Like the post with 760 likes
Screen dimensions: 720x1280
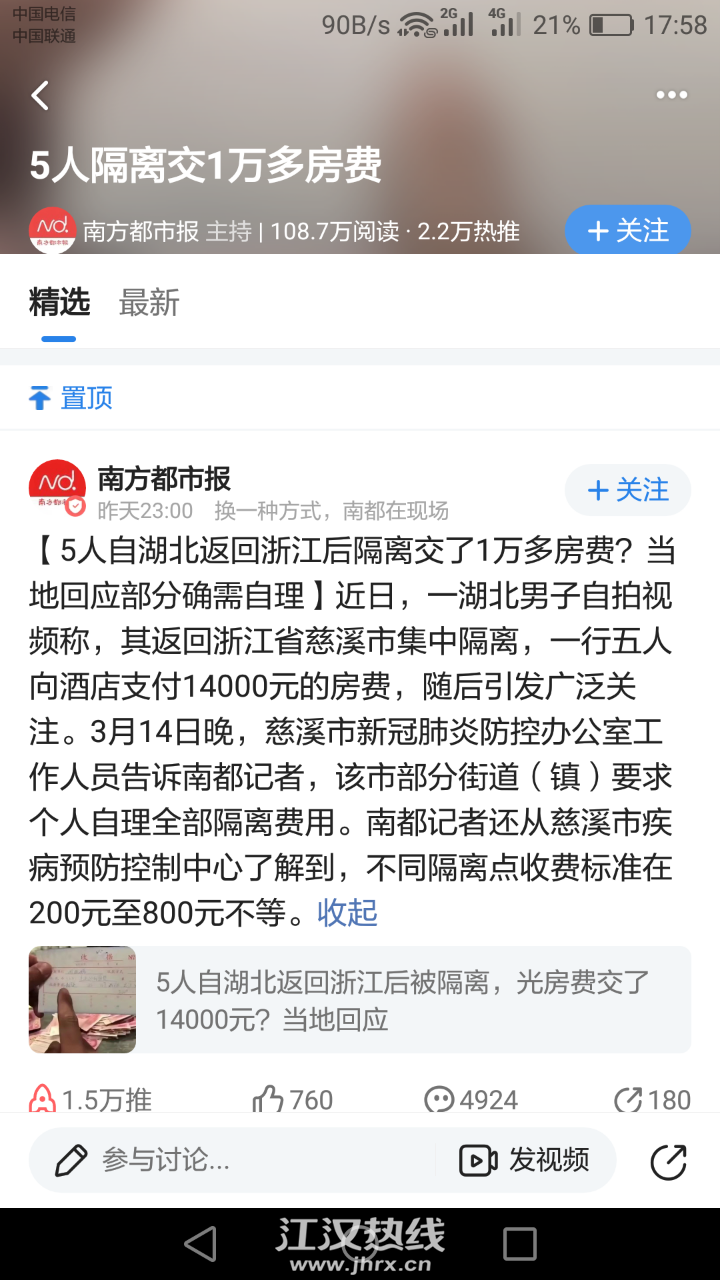pyautogui.click(x=292, y=1100)
